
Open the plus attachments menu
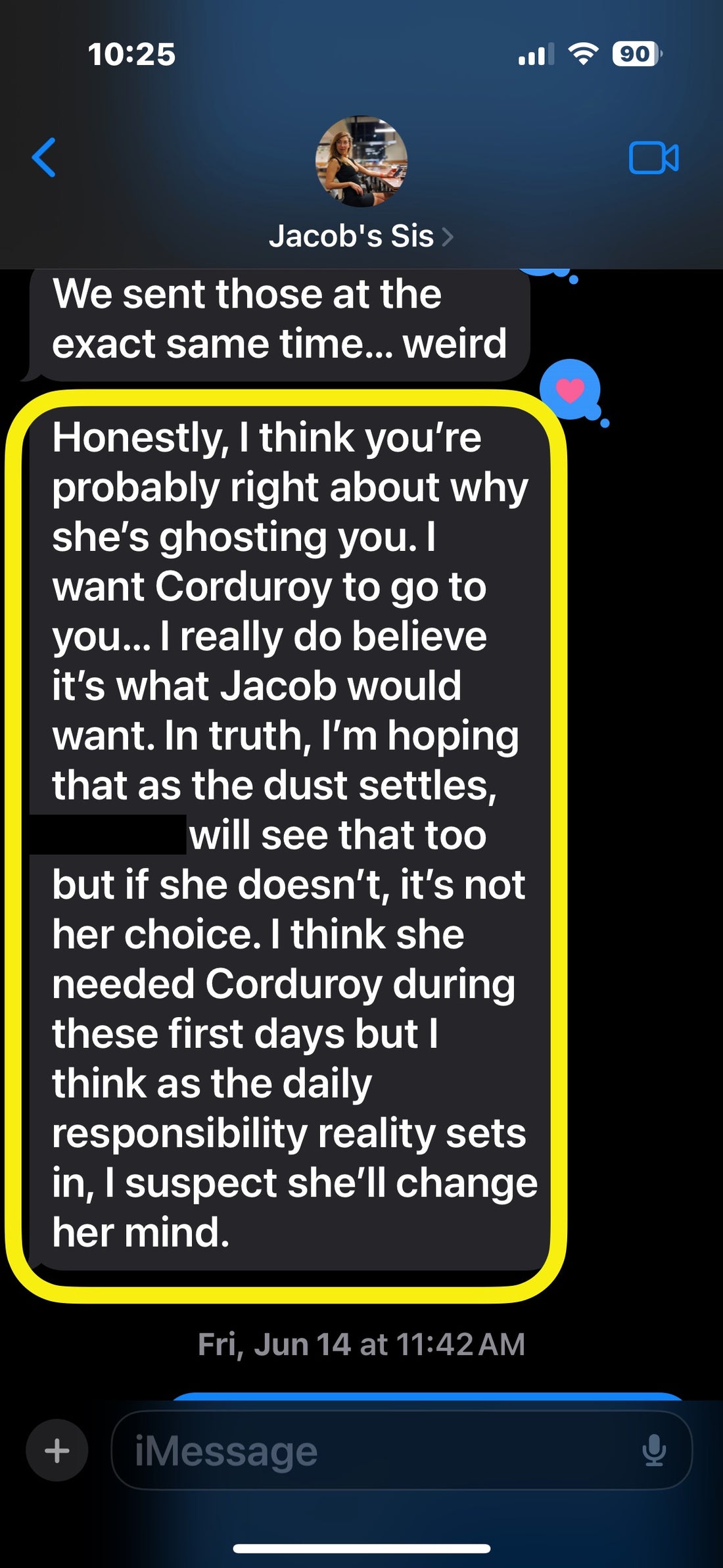coord(57,1450)
